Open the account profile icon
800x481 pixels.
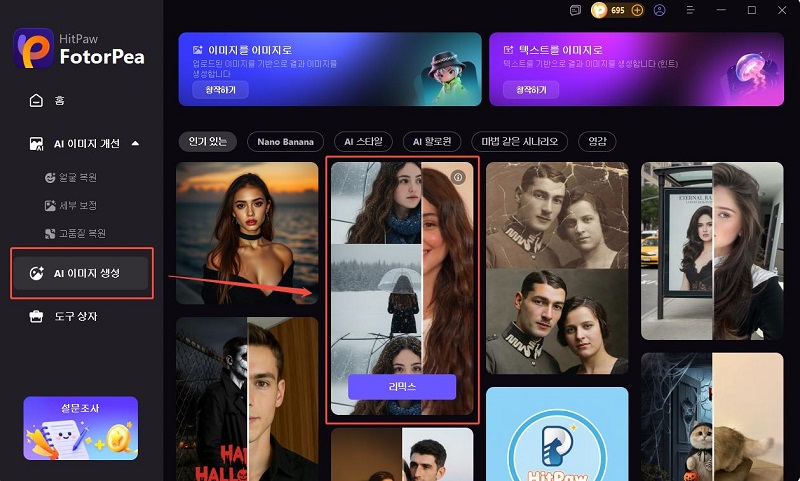point(659,10)
